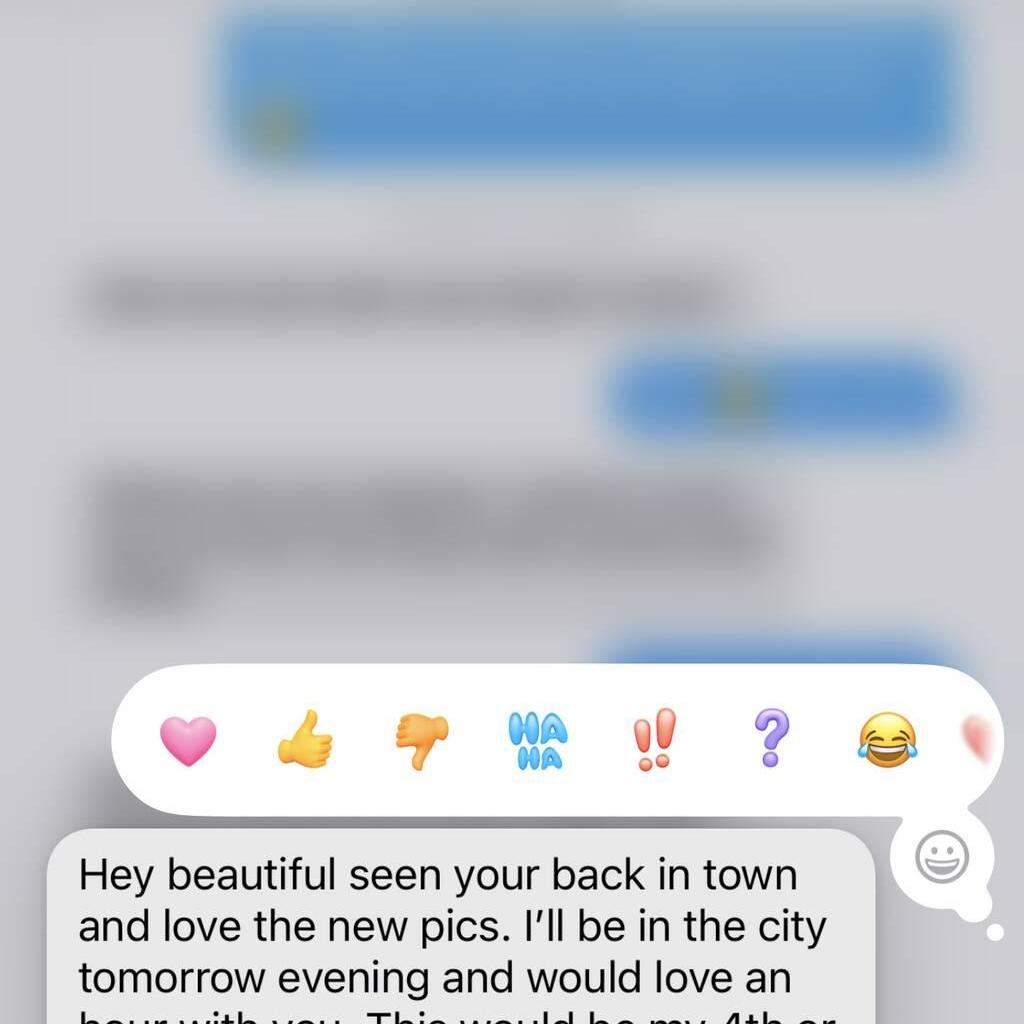The width and height of the screenshot is (1024, 1024).
Task: React with the crying-laughing emoji
Action: tap(887, 741)
